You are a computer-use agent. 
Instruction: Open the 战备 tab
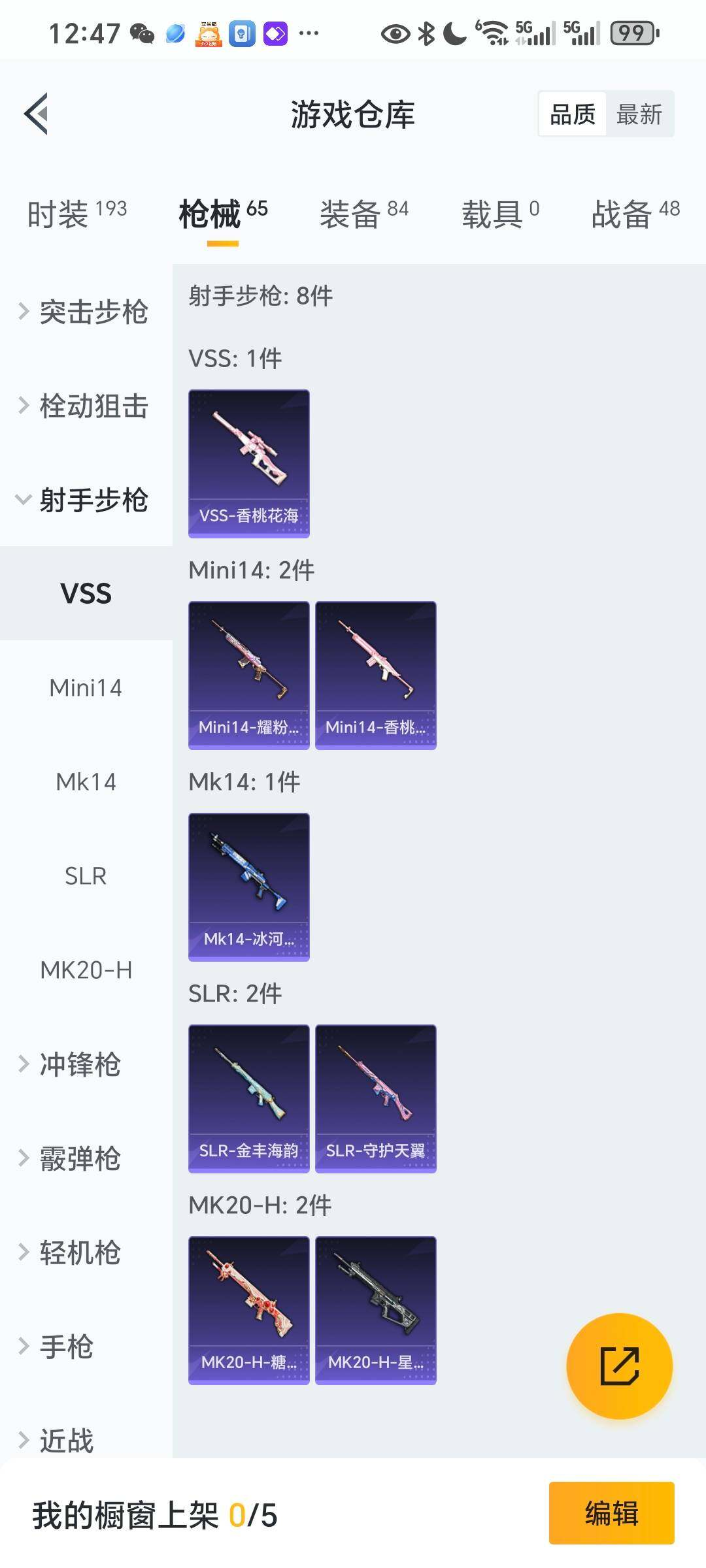pos(635,214)
